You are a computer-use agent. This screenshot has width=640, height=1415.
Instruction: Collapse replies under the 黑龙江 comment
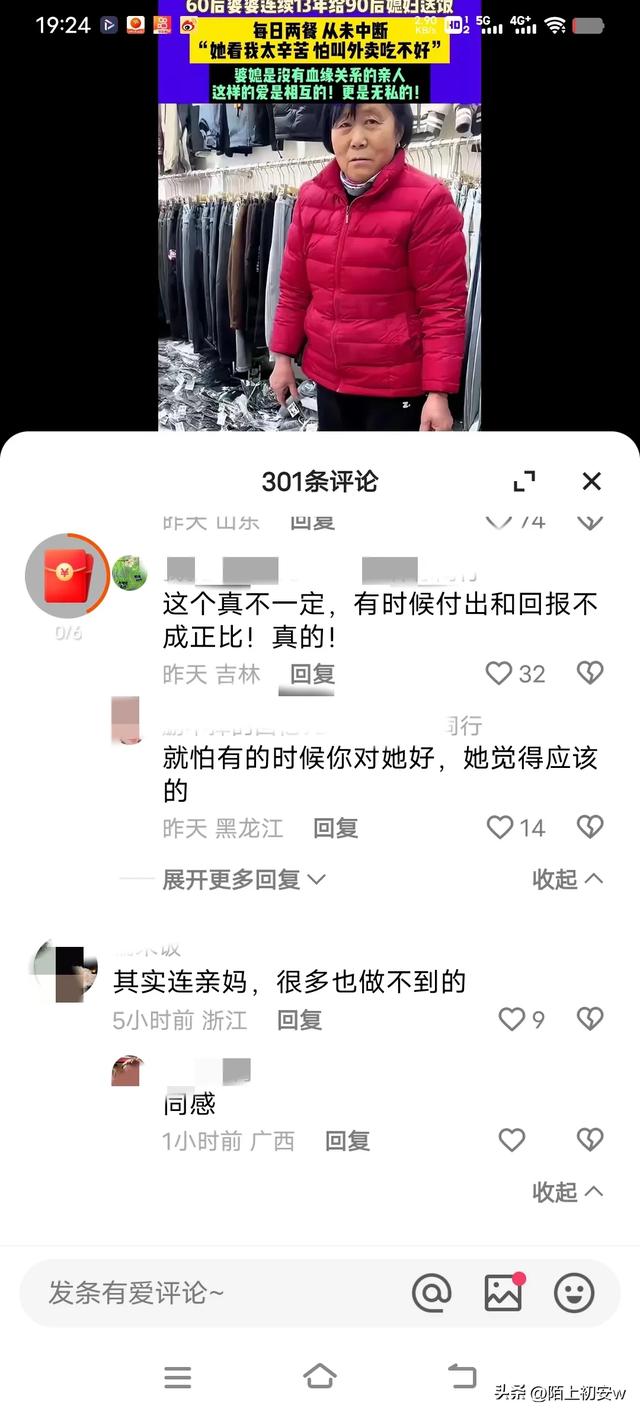click(567, 879)
